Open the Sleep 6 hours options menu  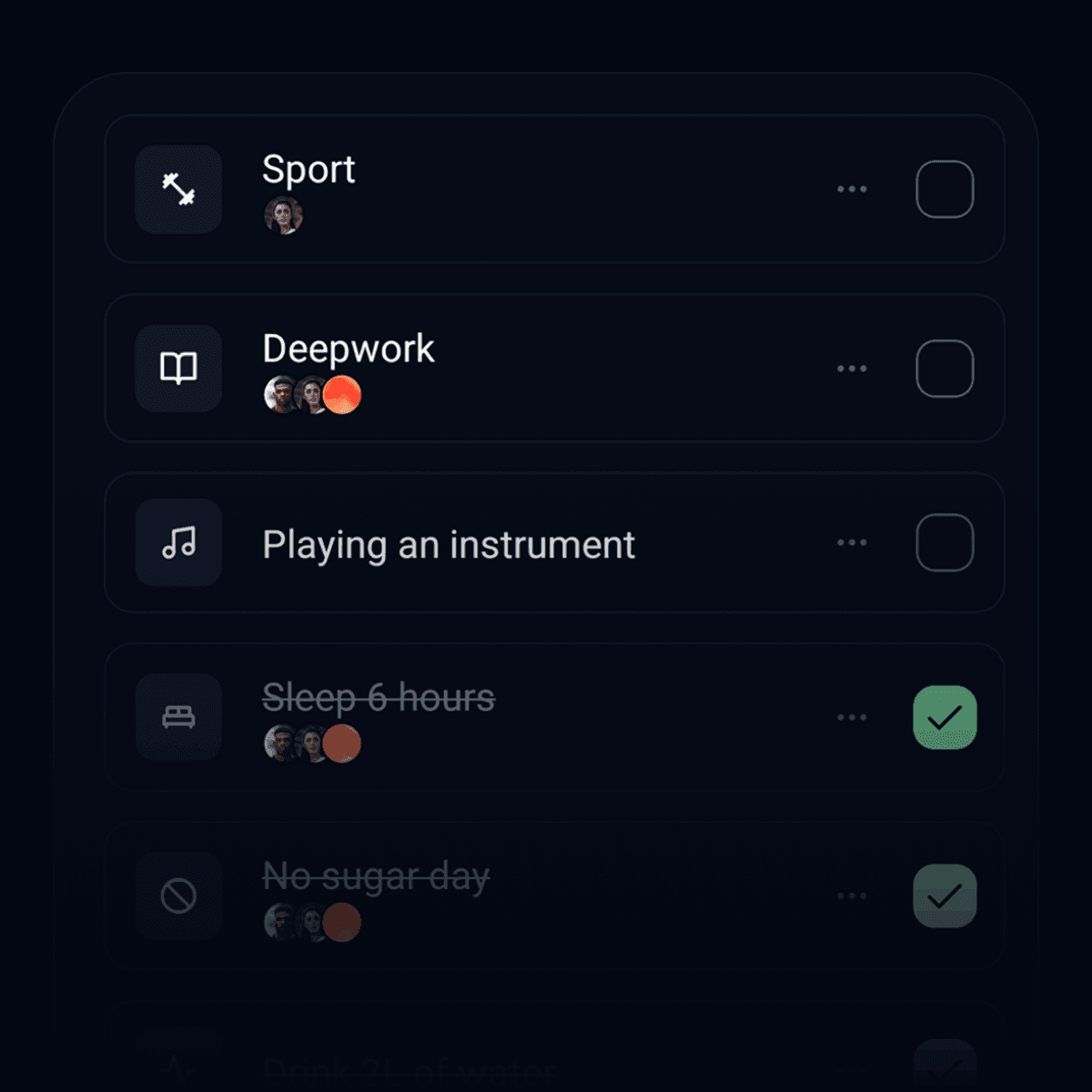(852, 717)
